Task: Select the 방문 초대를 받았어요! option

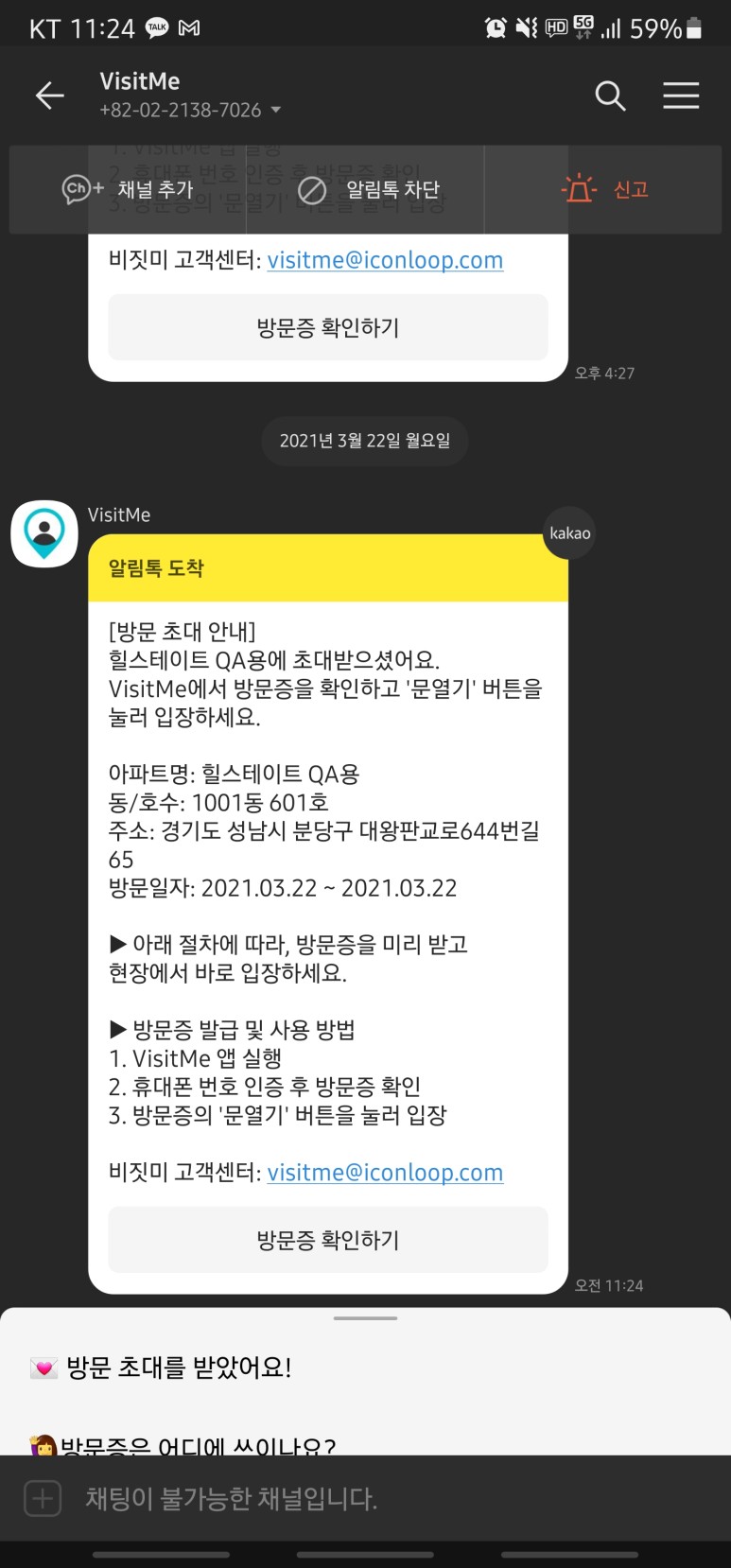Action: 161,1368
